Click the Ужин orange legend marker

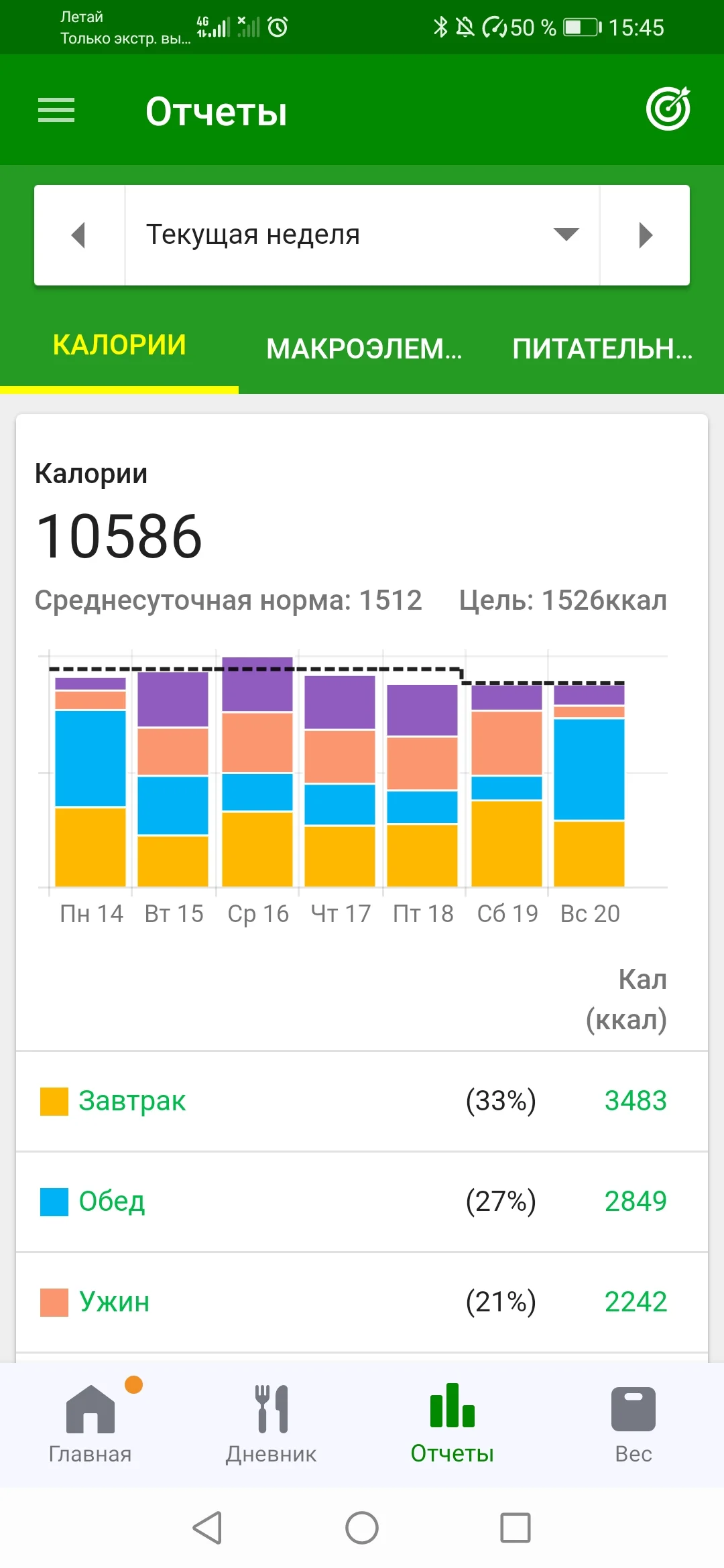click(x=56, y=1301)
